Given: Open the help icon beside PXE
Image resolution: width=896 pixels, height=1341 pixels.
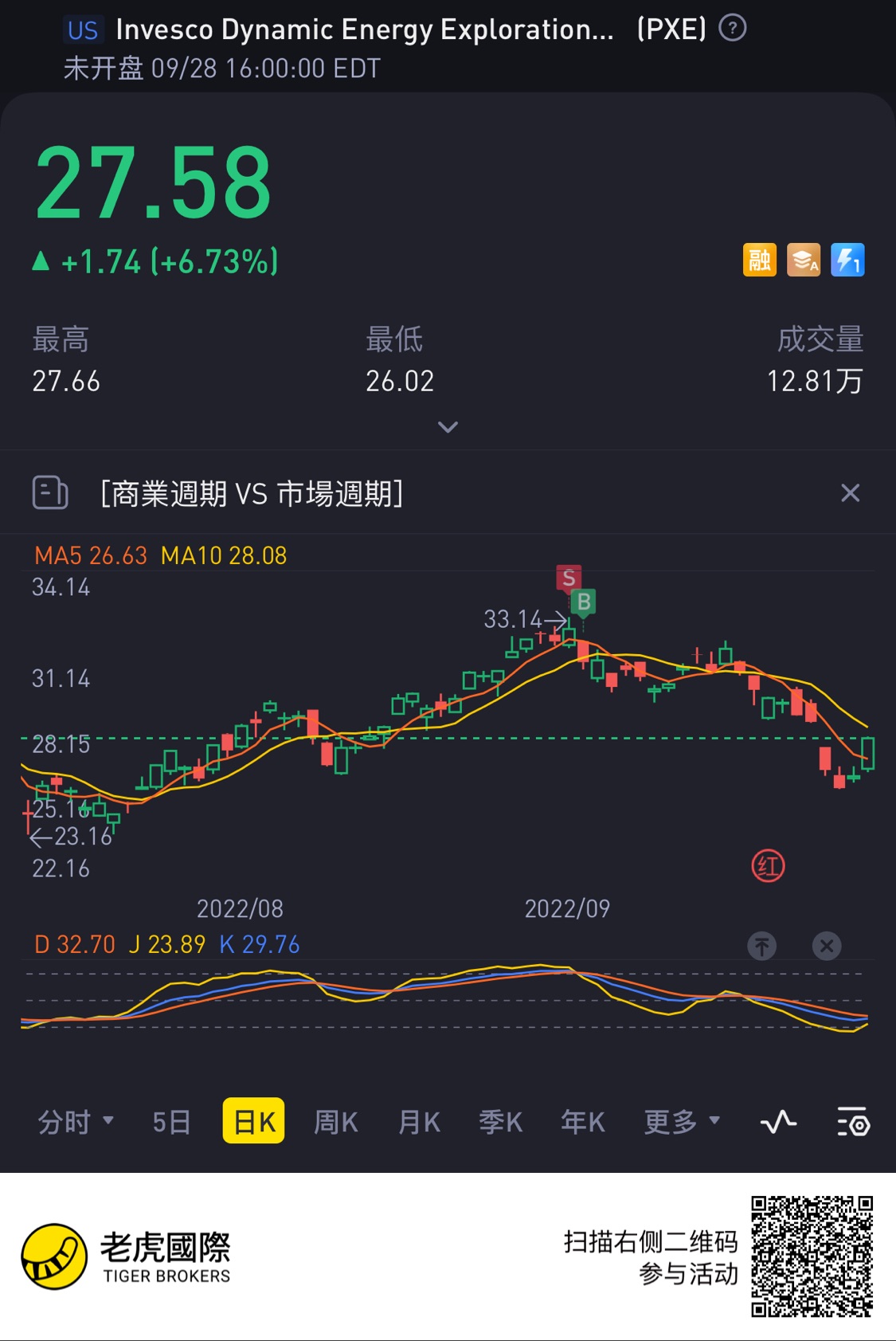Looking at the screenshot, I should [x=732, y=29].
